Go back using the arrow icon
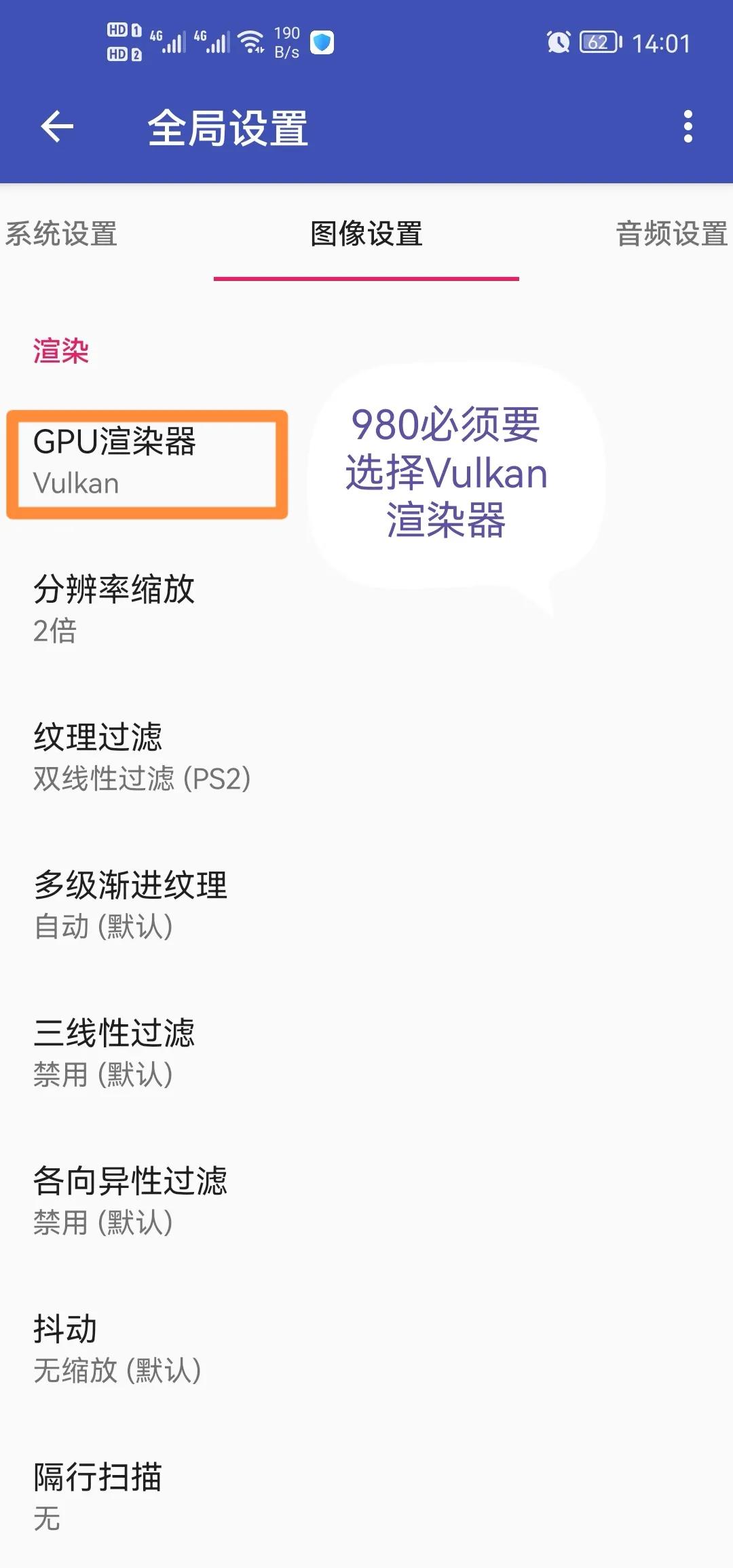The width and height of the screenshot is (733, 1568). [x=57, y=127]
